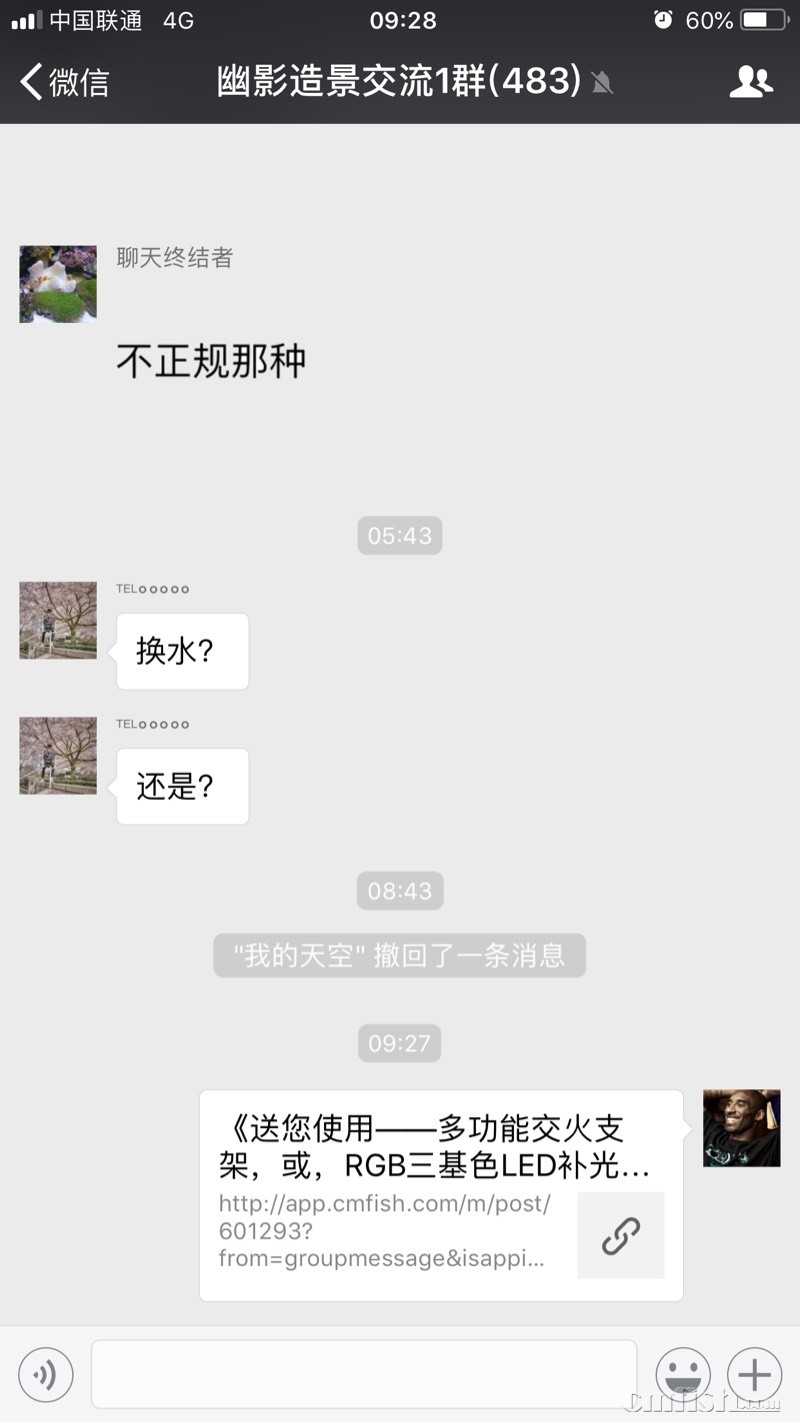Open the group members info icon
Image resolution: width=800 pixels, height=1423 pixels.
[x=751, y=82]
